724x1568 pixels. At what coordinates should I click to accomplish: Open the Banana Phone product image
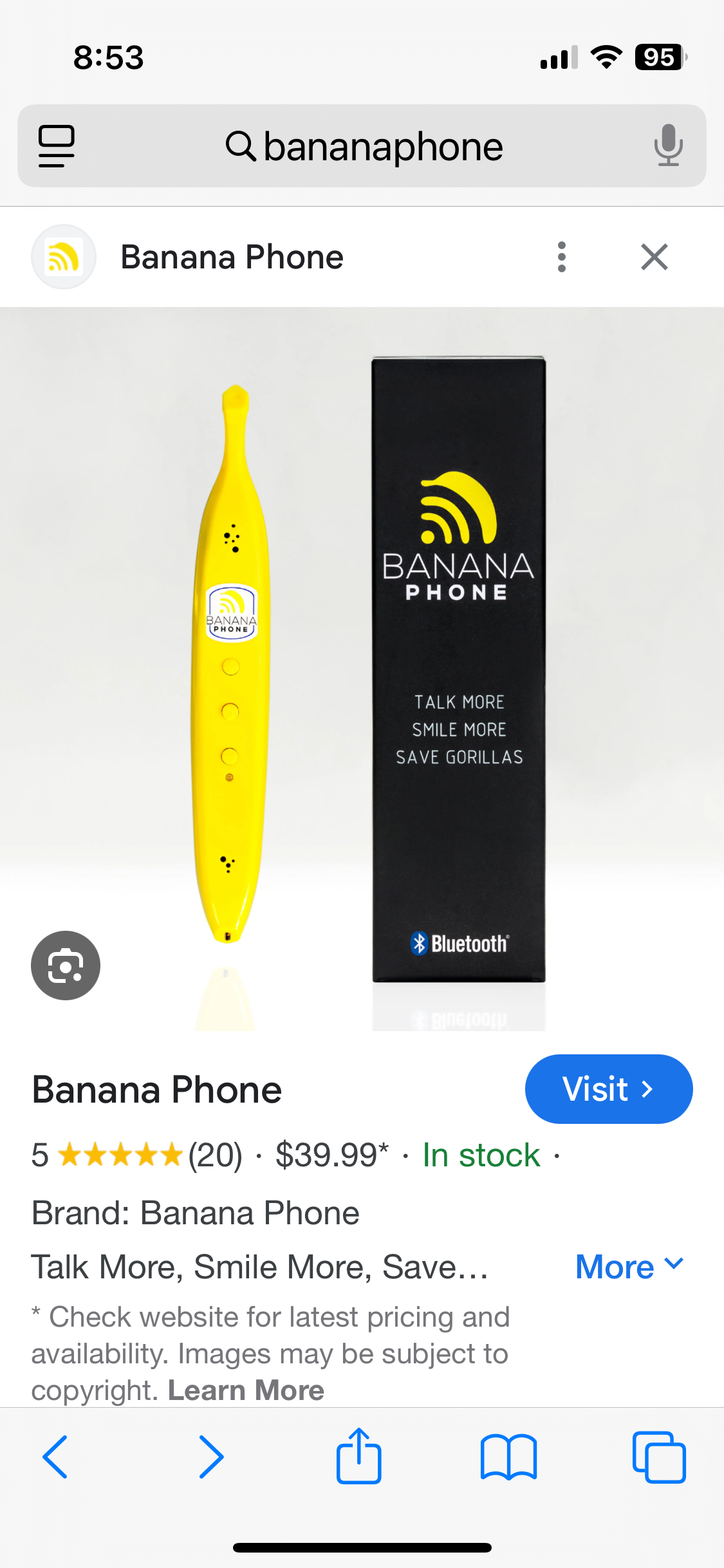pos(362,669)
